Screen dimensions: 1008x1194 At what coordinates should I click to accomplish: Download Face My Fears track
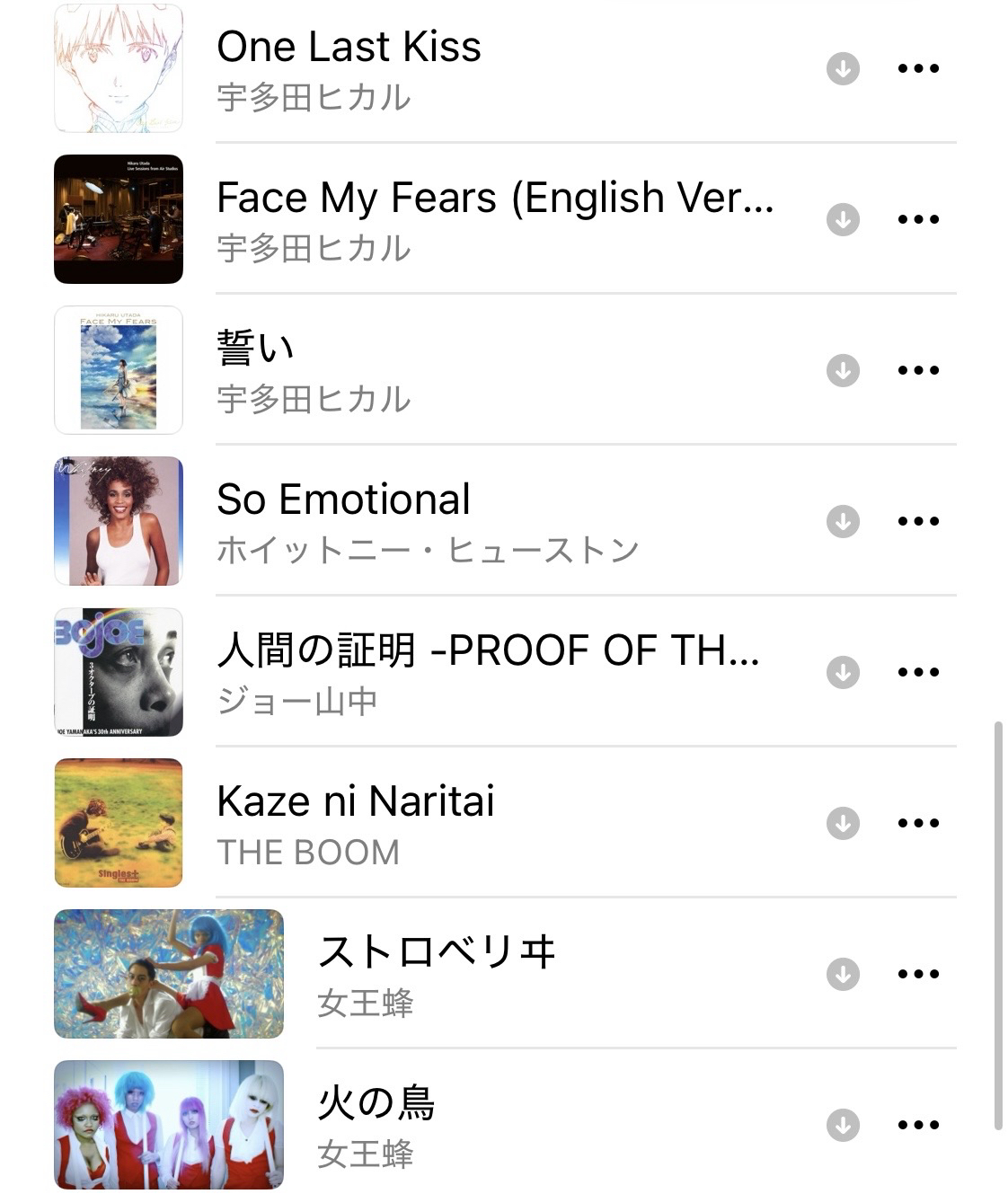[843, 219]
